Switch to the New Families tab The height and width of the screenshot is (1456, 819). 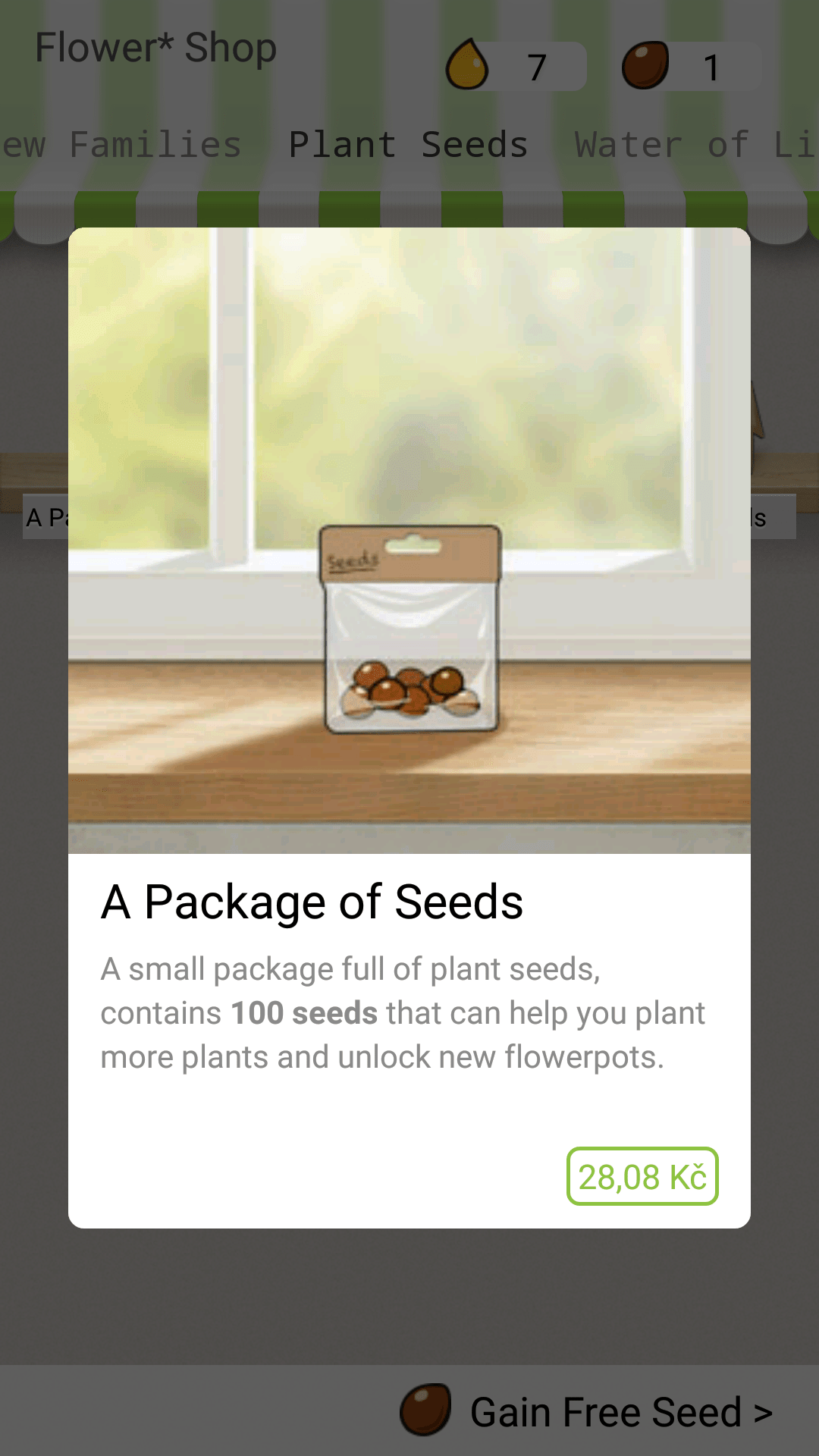[x=121, y=144]
